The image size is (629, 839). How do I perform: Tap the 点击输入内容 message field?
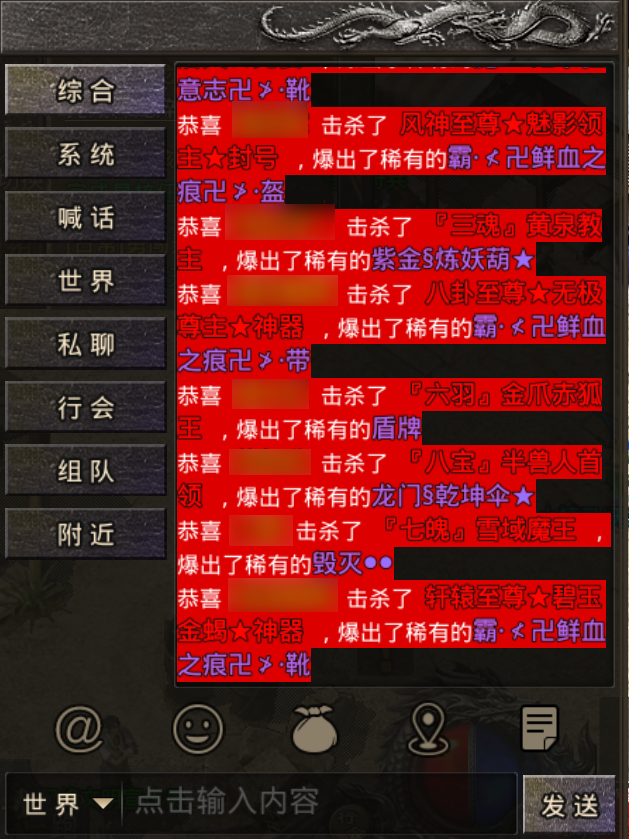click(320, 803)
